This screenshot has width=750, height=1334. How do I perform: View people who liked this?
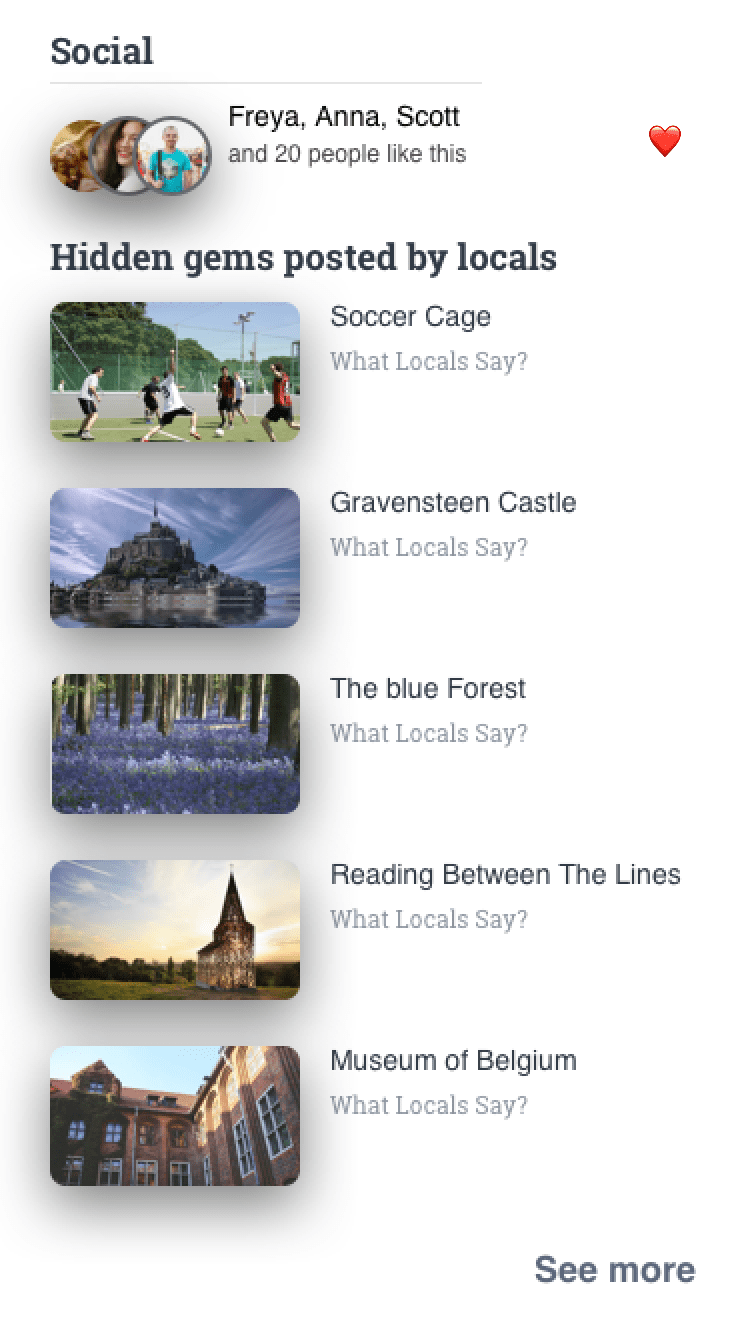(346, 154)
